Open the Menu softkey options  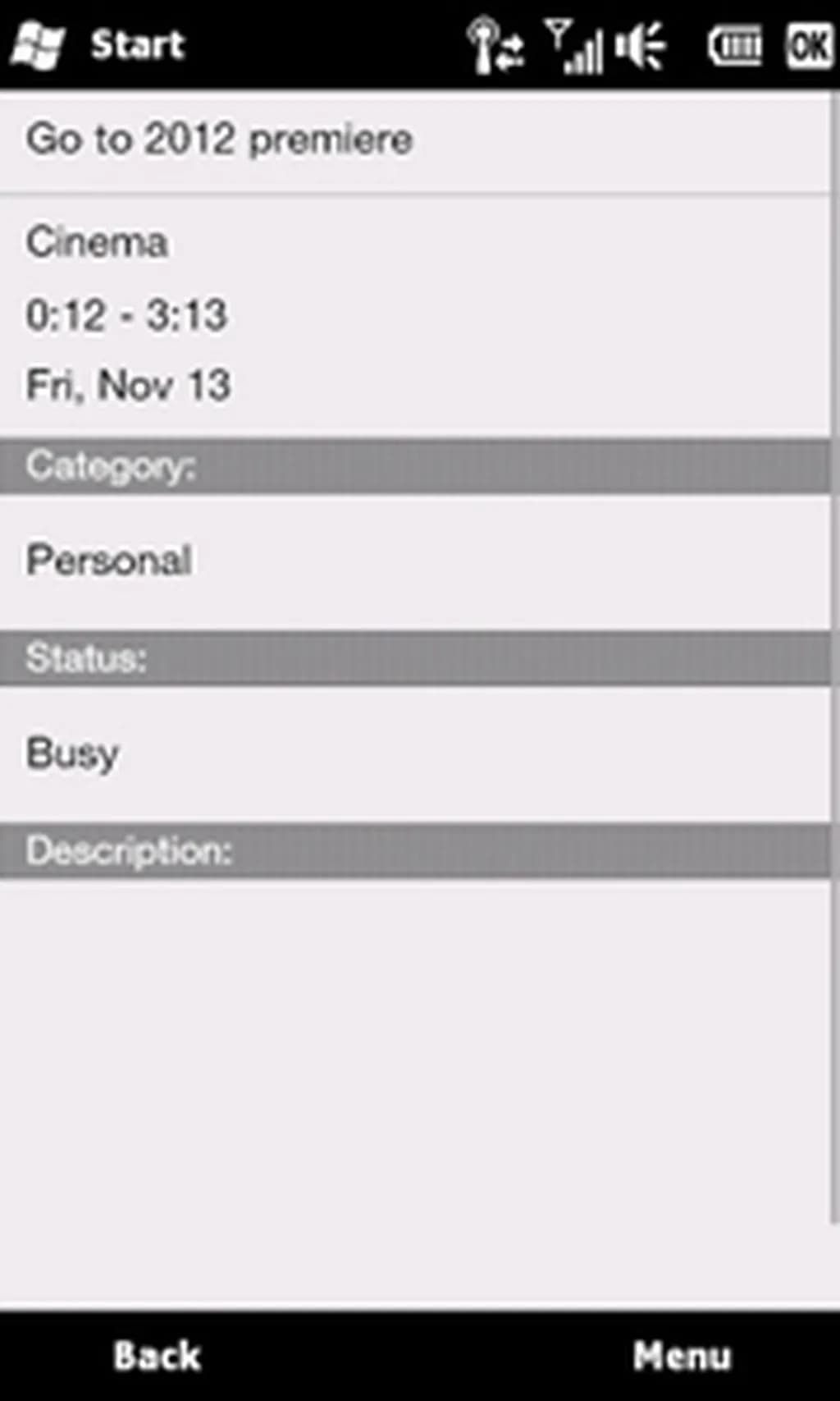point(681,1356)
